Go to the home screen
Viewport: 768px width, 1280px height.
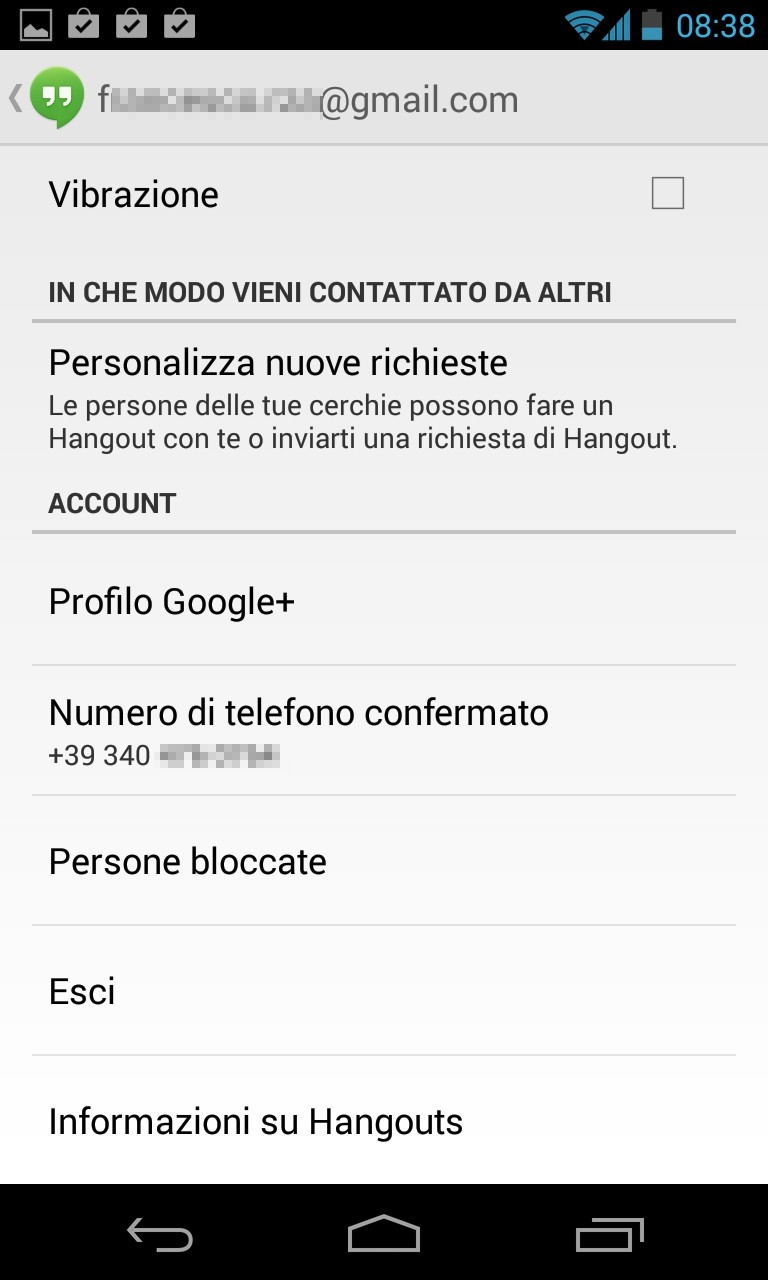384,1234
